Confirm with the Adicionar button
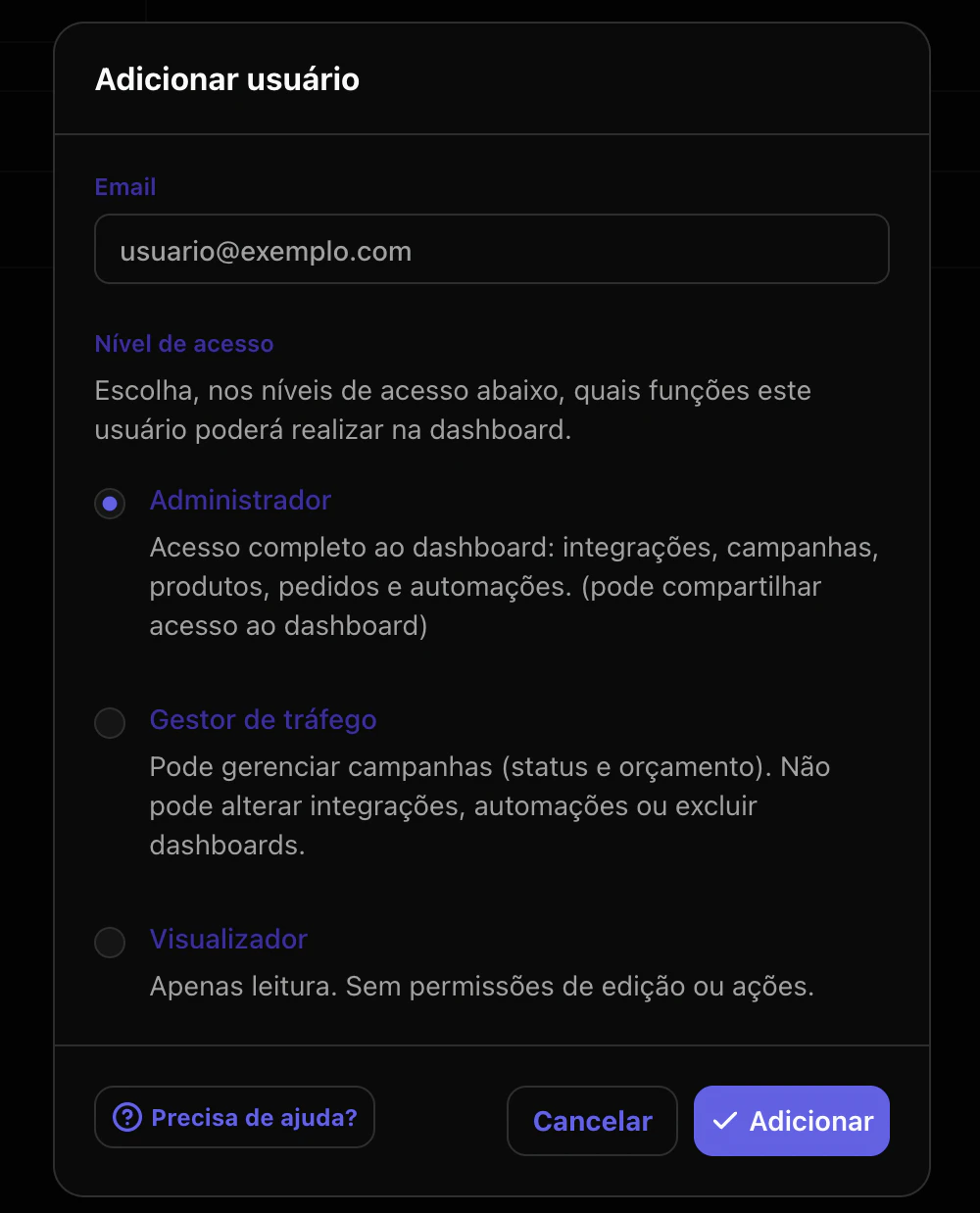Screen dimensions: 980x1213 (791, 1121)
